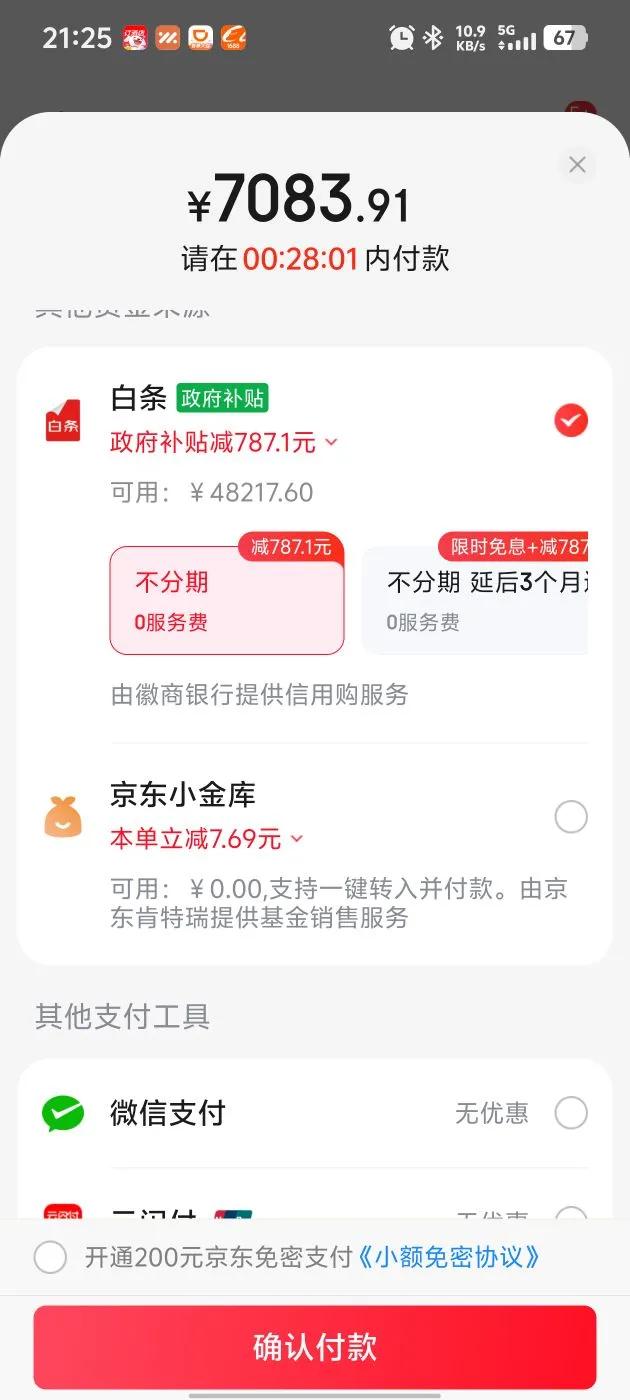
Task: Tap 确认付款 to confirm payment
Action: click(x=315, y=1346)
